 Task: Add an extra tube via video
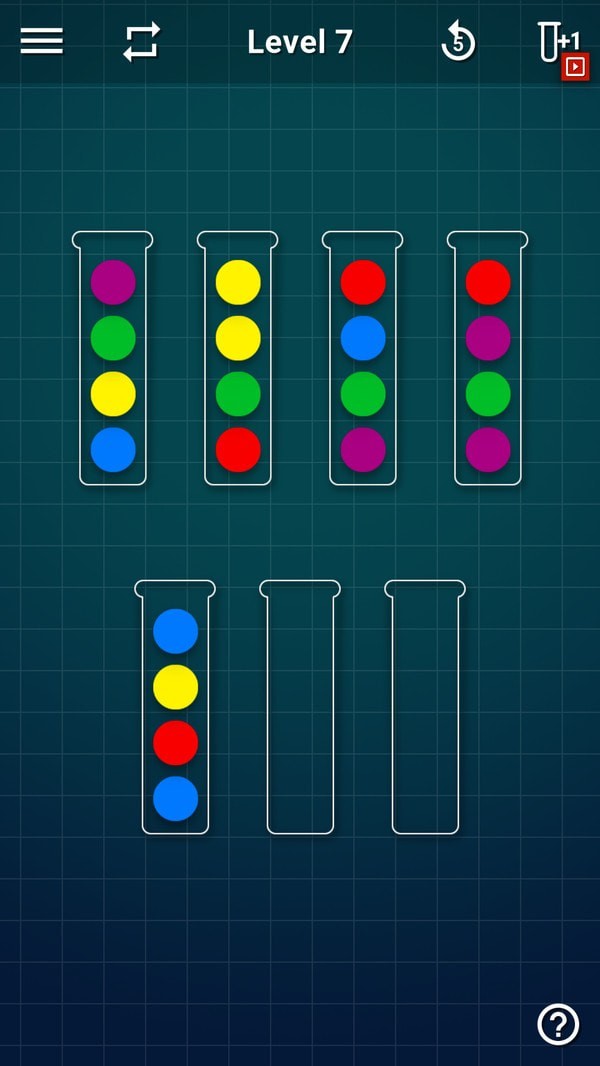click(560, 48)
